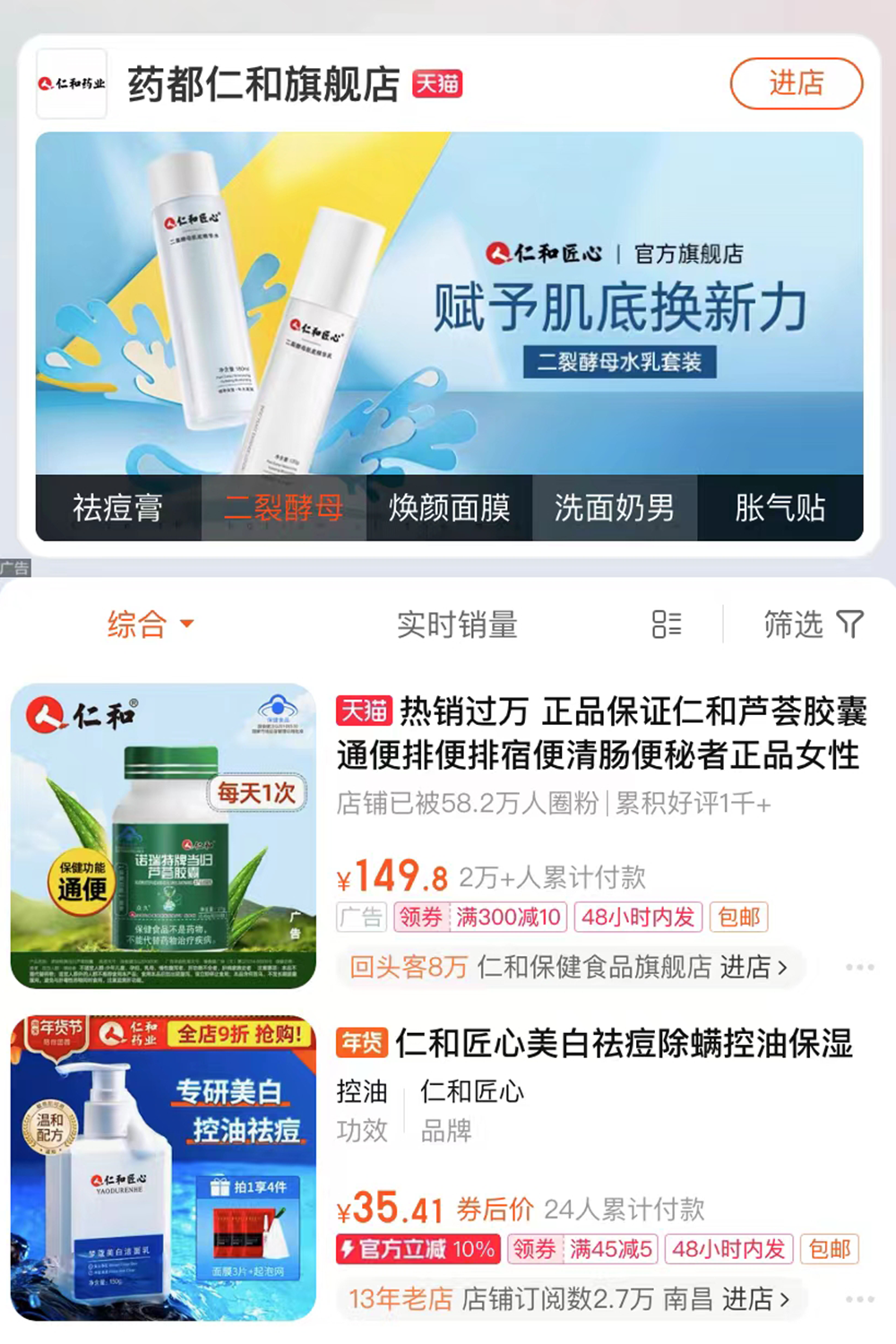This screenshot has width=896, height=1344.
Task: Switch to the 胀气贴 tab
Action: point(780,508)
